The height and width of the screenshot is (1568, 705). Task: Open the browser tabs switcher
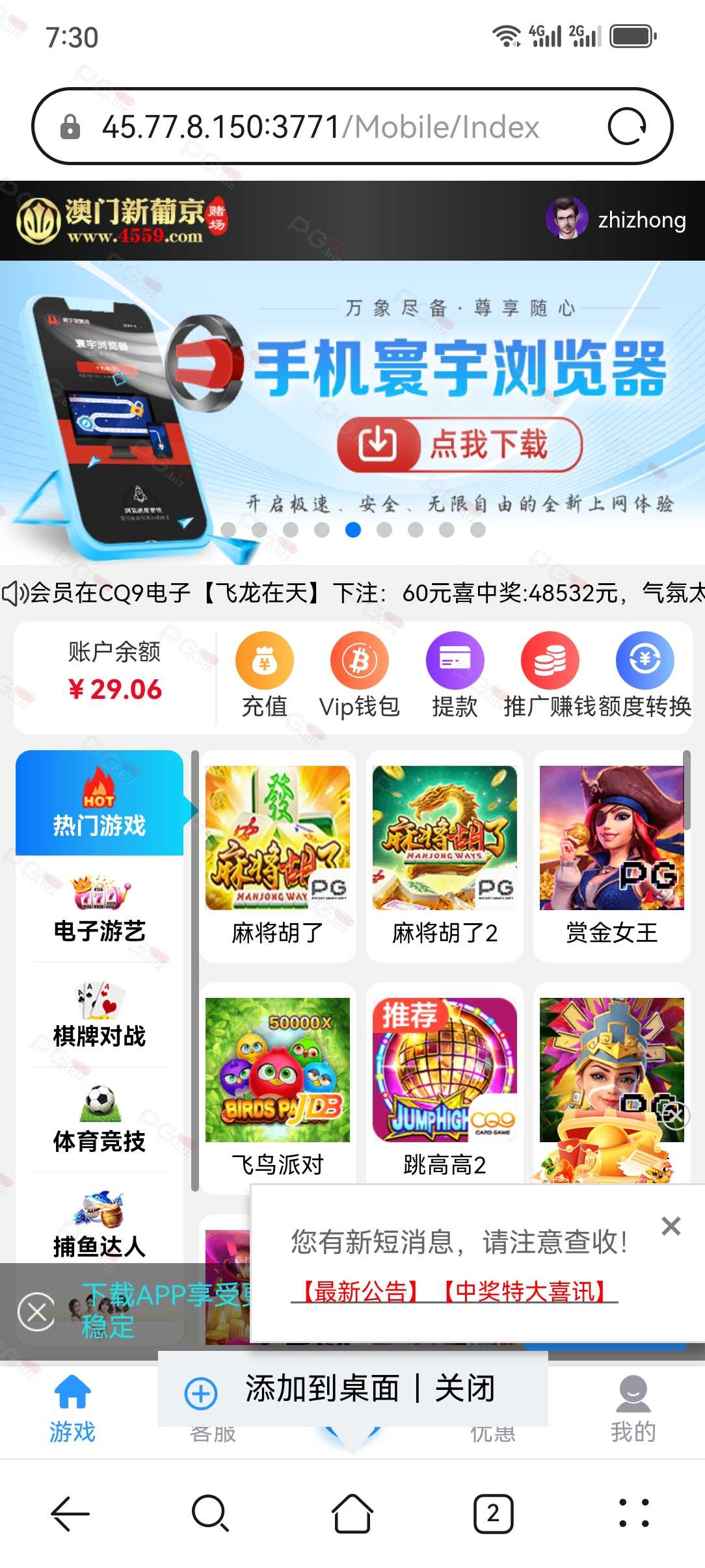[x=493, y=1514]
